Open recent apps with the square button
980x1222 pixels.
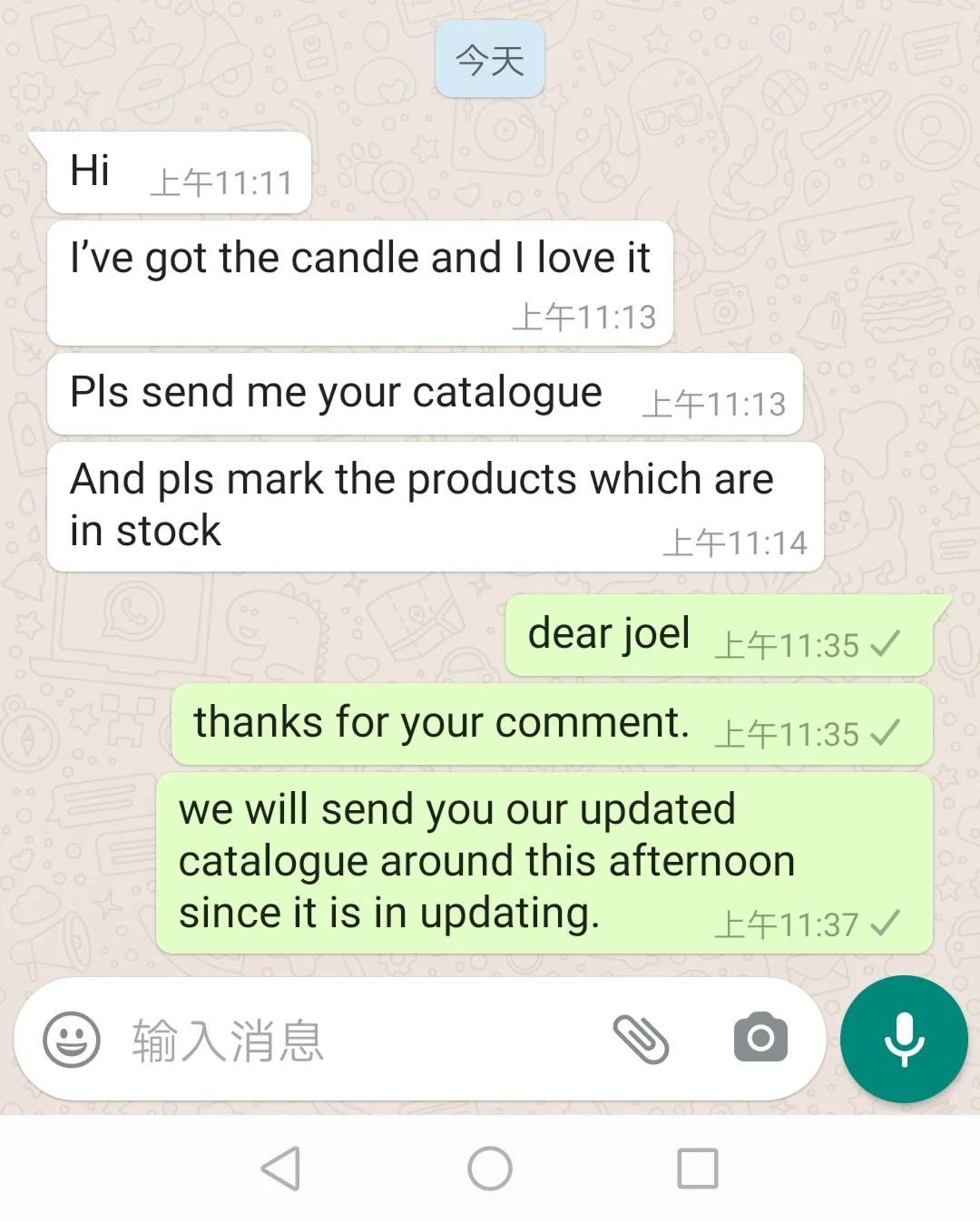tap(698, 1168)
